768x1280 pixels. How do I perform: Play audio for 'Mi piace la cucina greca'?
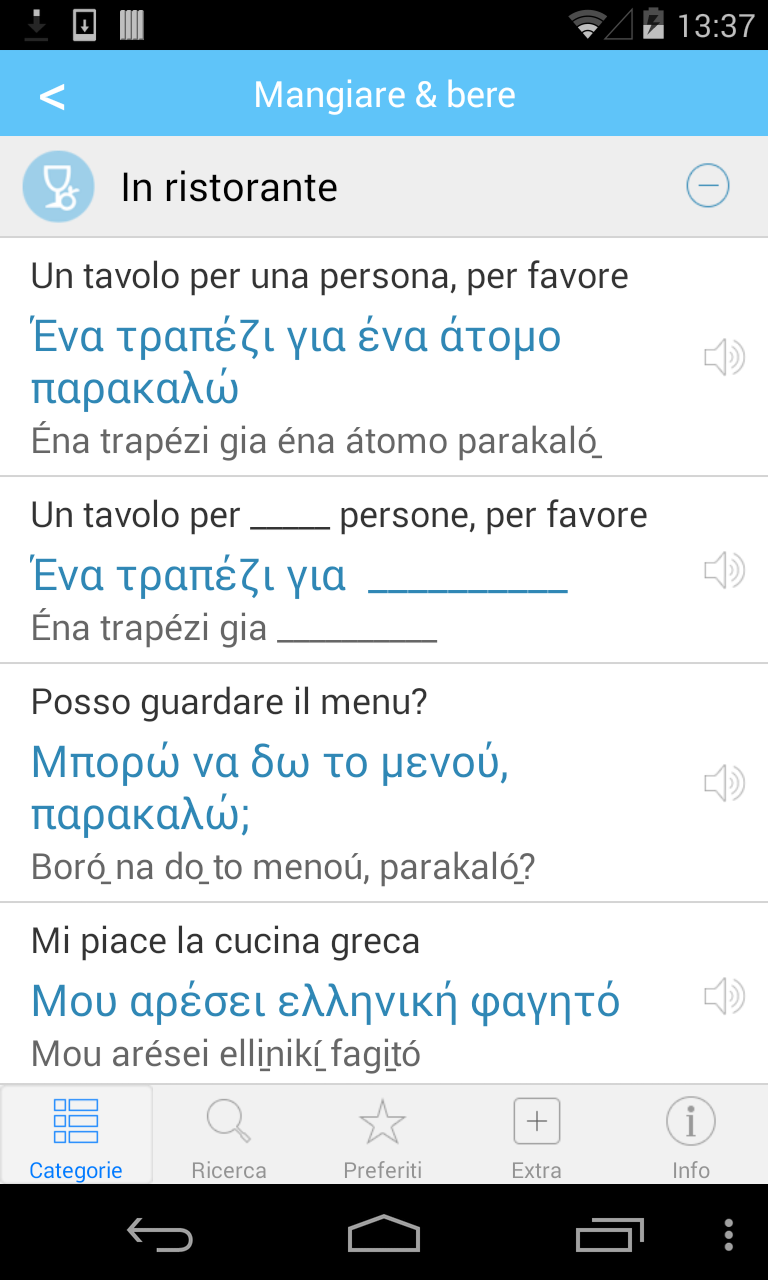(724, 996)
